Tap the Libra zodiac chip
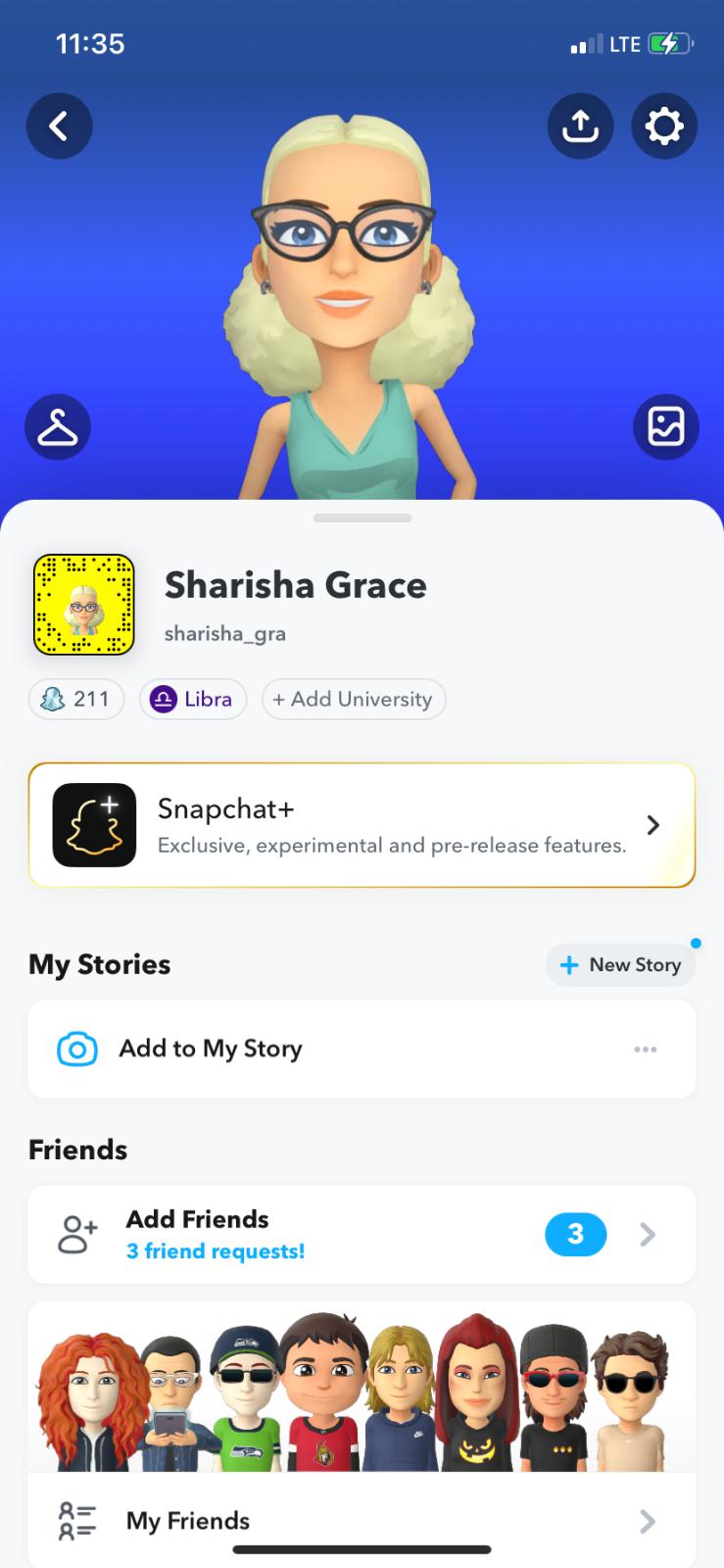The height and width of the screenshot is (1568, 724). pyautogui.click(x=193, y=700)
